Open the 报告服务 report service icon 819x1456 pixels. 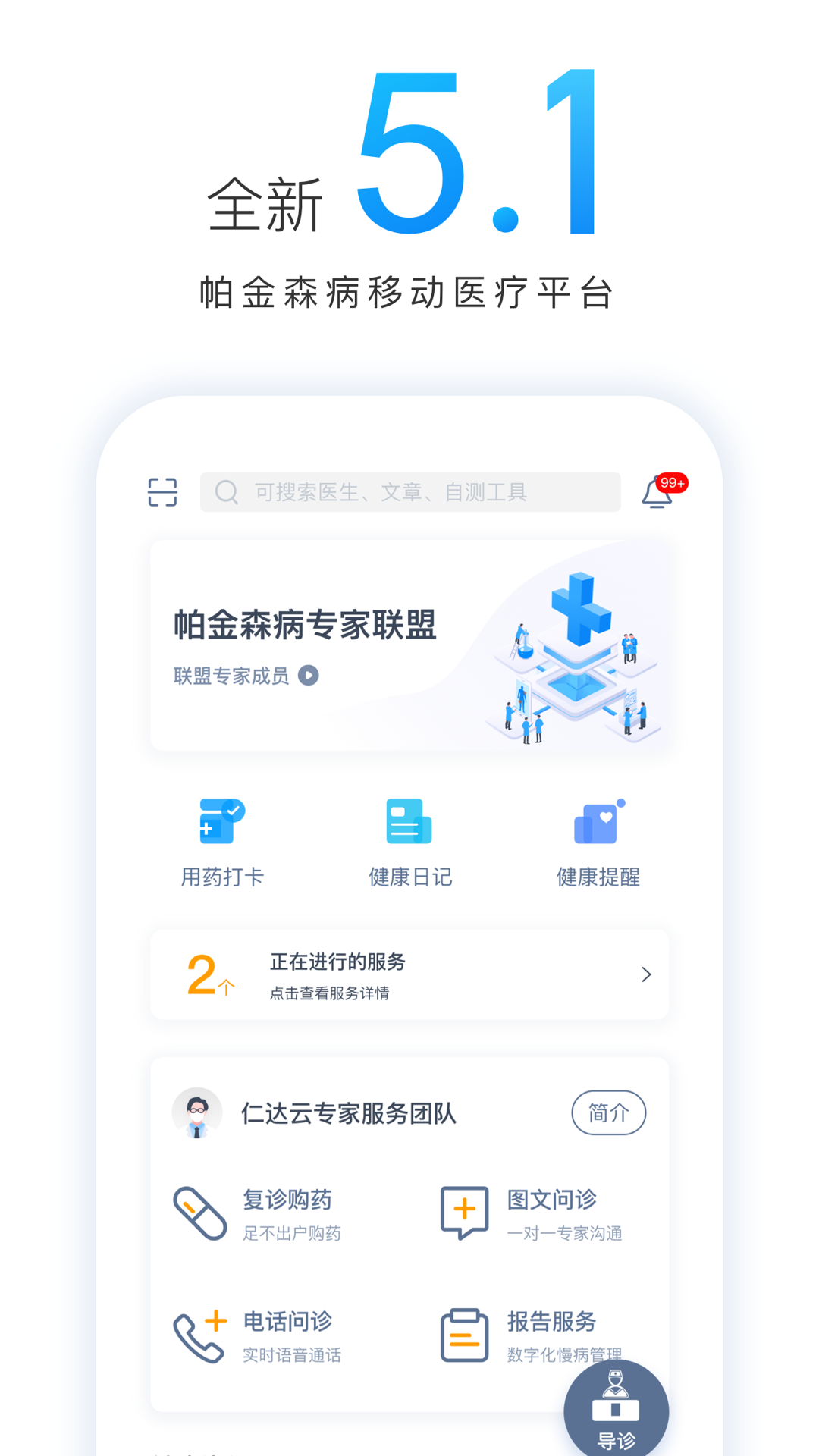[463, 1336]
